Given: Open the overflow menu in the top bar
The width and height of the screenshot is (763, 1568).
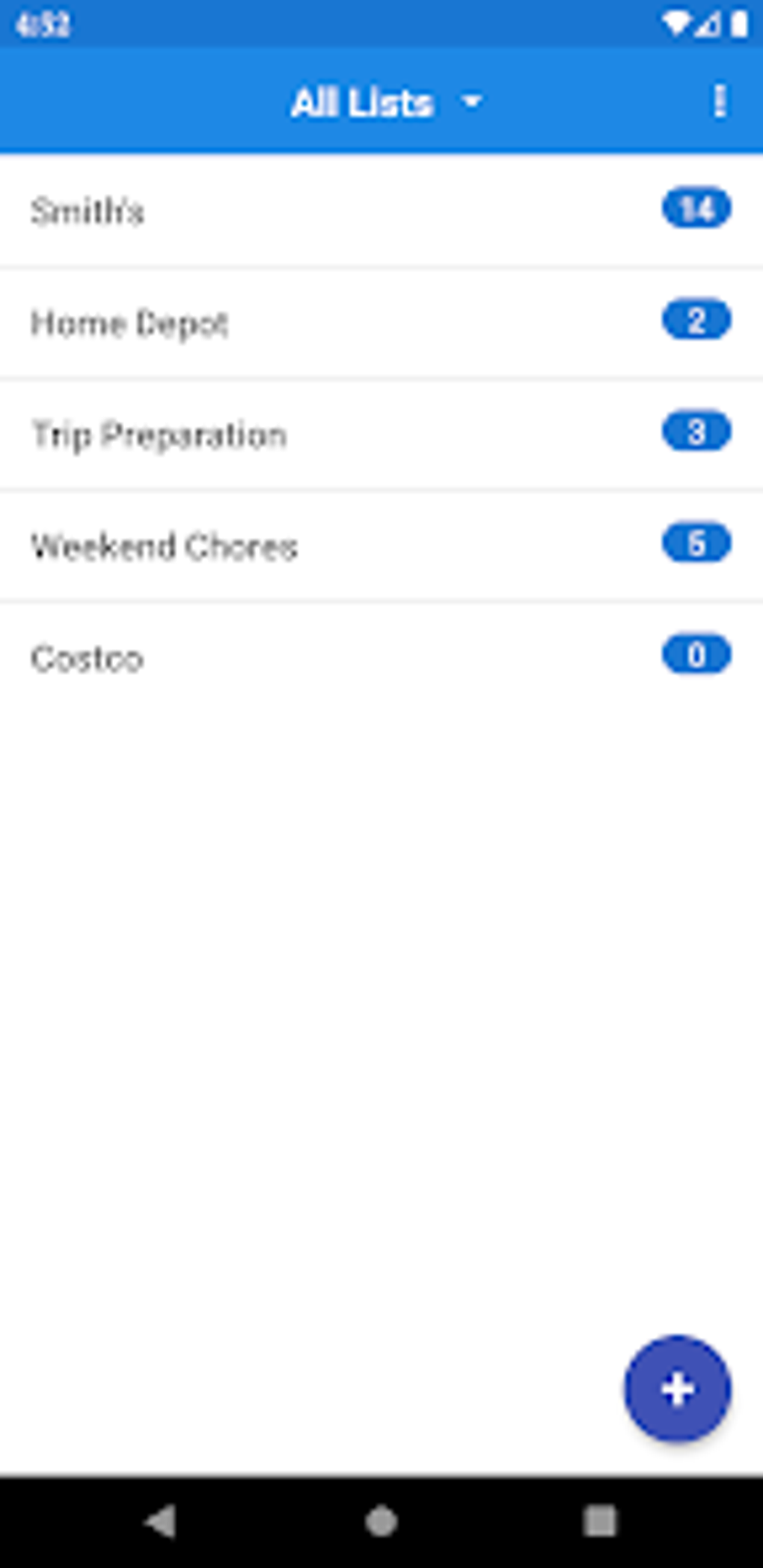Looking at the screenshot, I should pyautogui.click(x=720, y=101).
